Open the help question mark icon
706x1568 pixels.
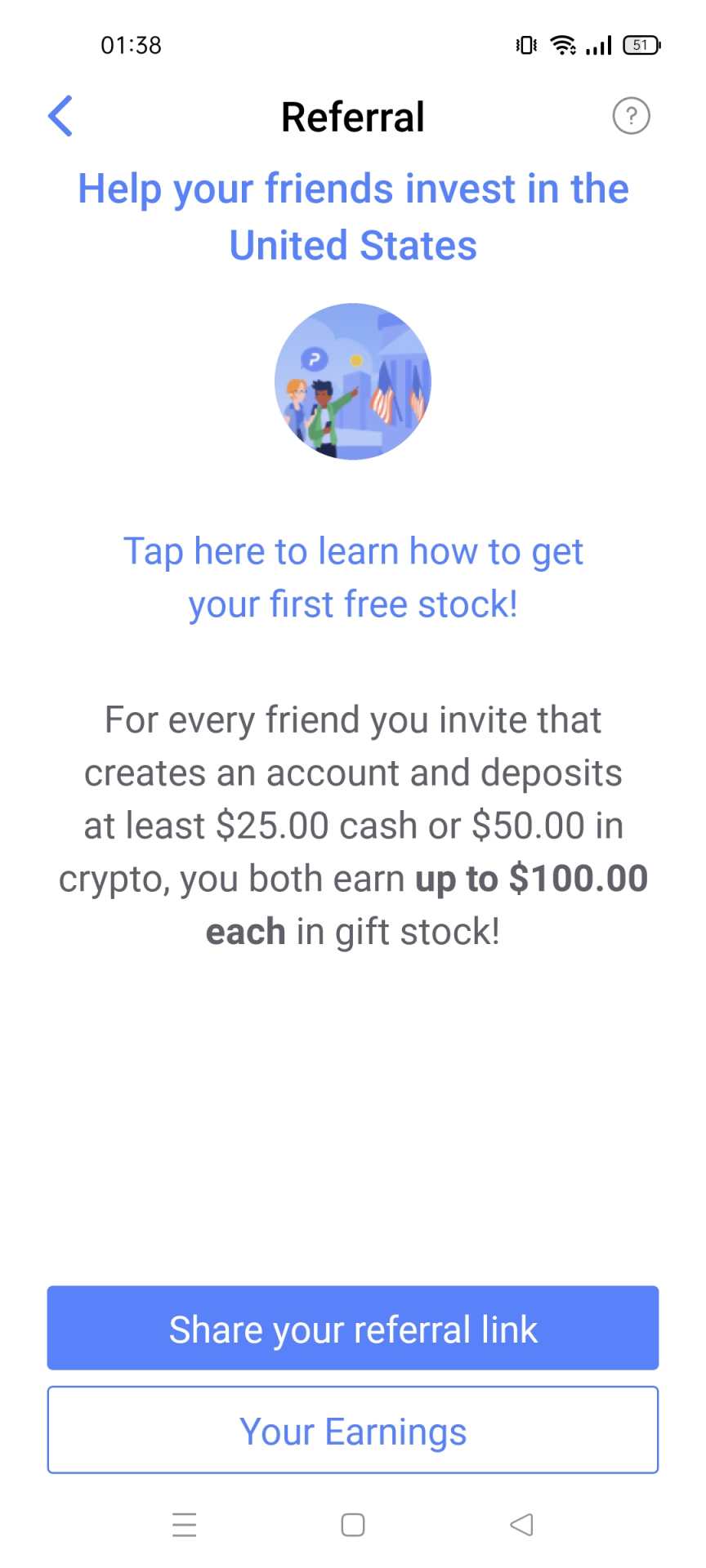pos(631,116)
